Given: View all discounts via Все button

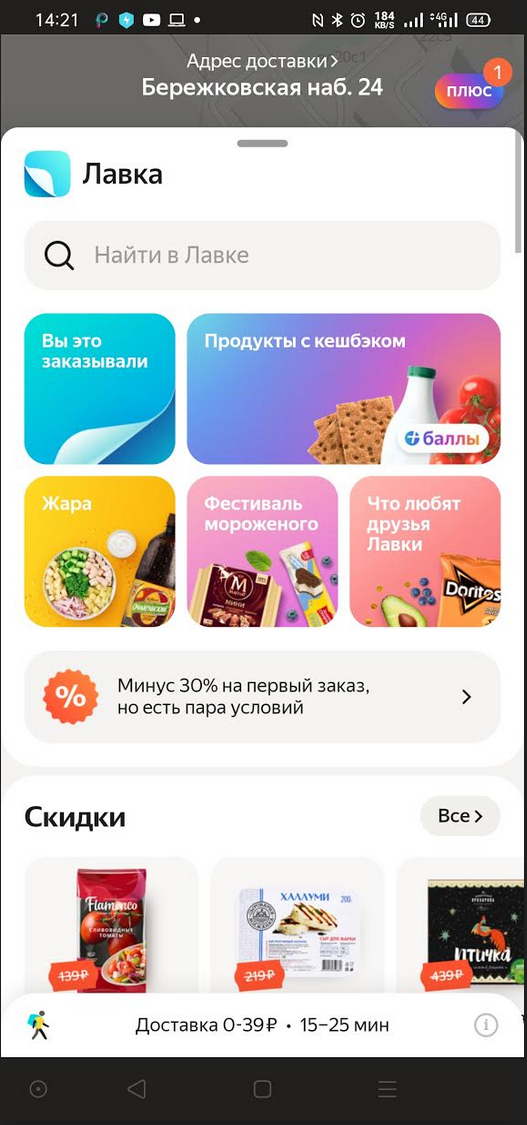Looking at the screenshot, I should (x=460, y=816).
